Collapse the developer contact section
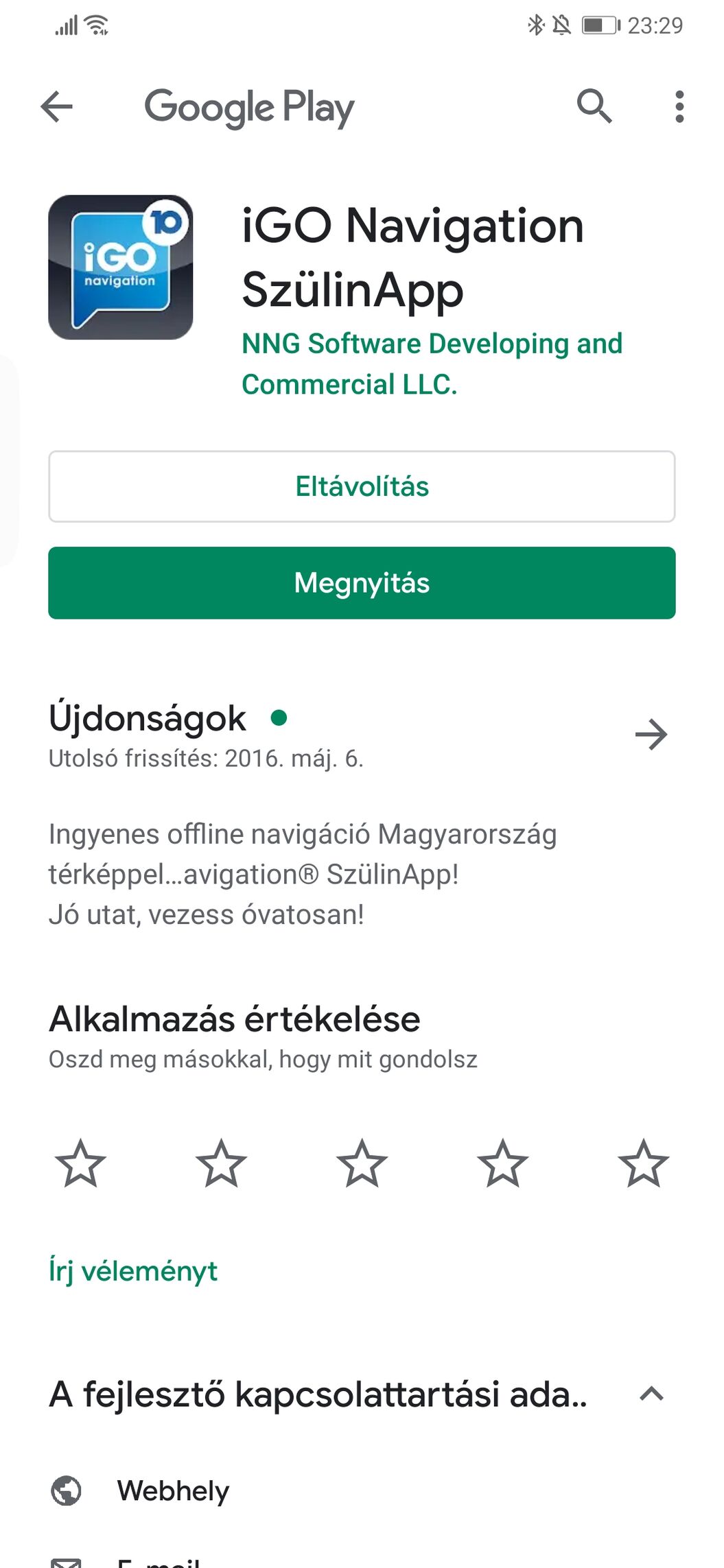Image resolution: width=724 pixels, height=1568 pixels. [651, 1394]
